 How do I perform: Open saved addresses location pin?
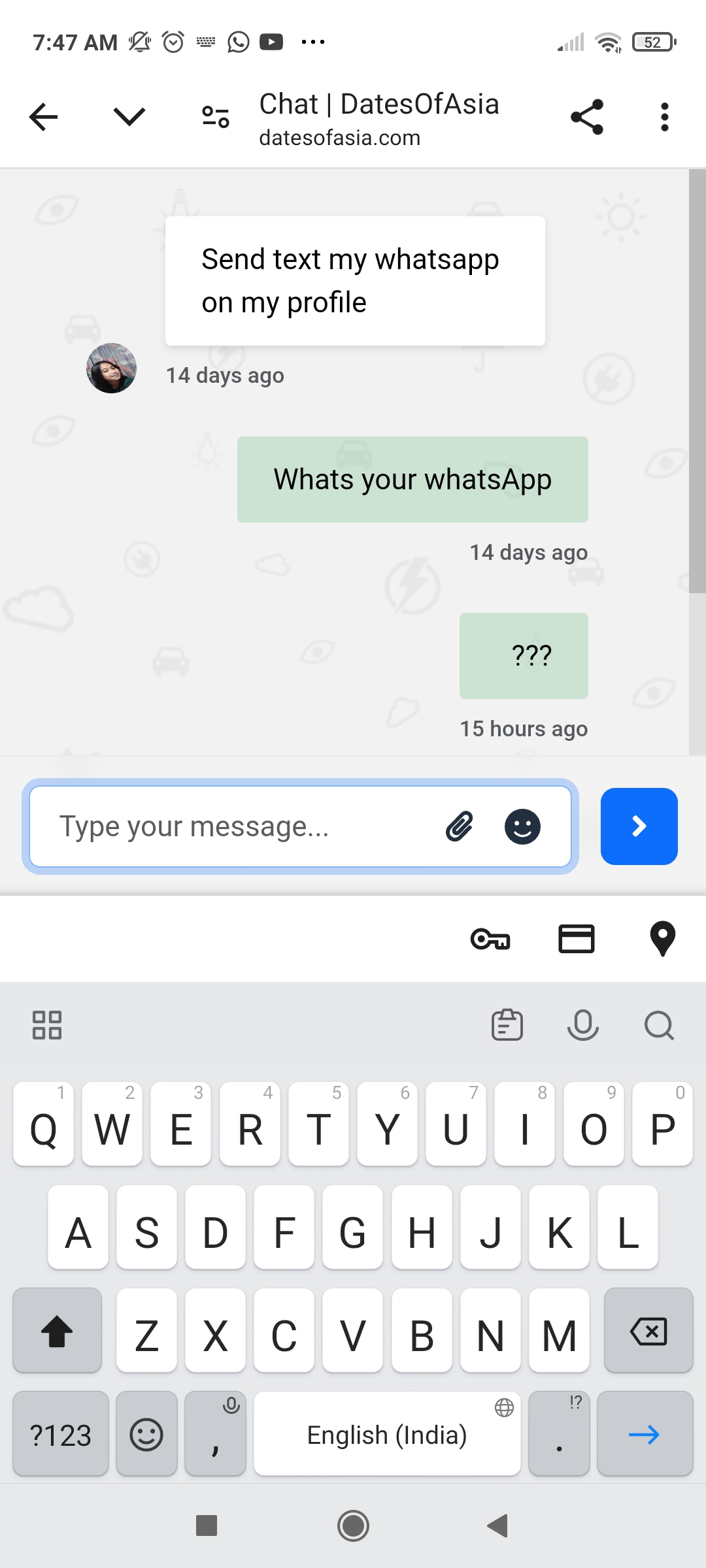coord(663,939)
